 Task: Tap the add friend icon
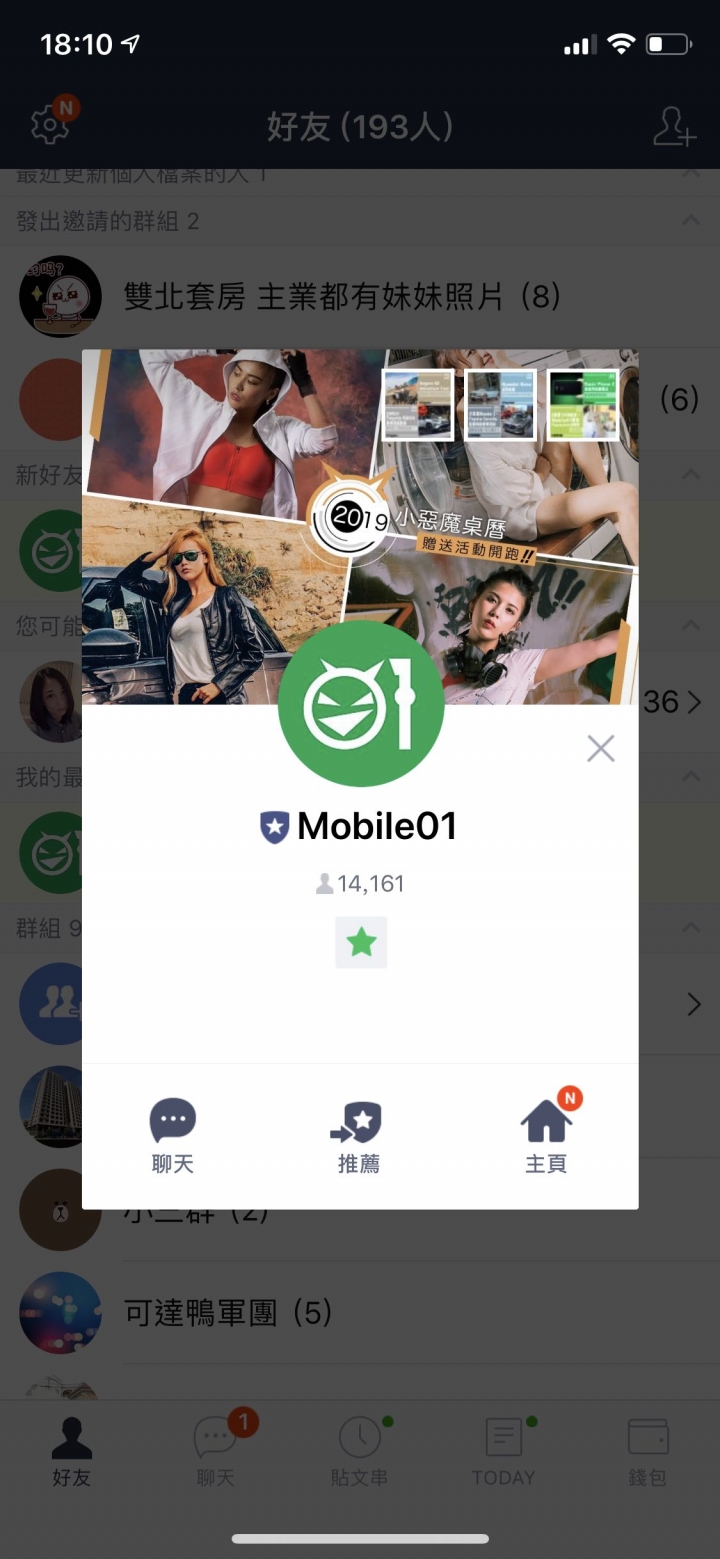(x=673, y=126)
